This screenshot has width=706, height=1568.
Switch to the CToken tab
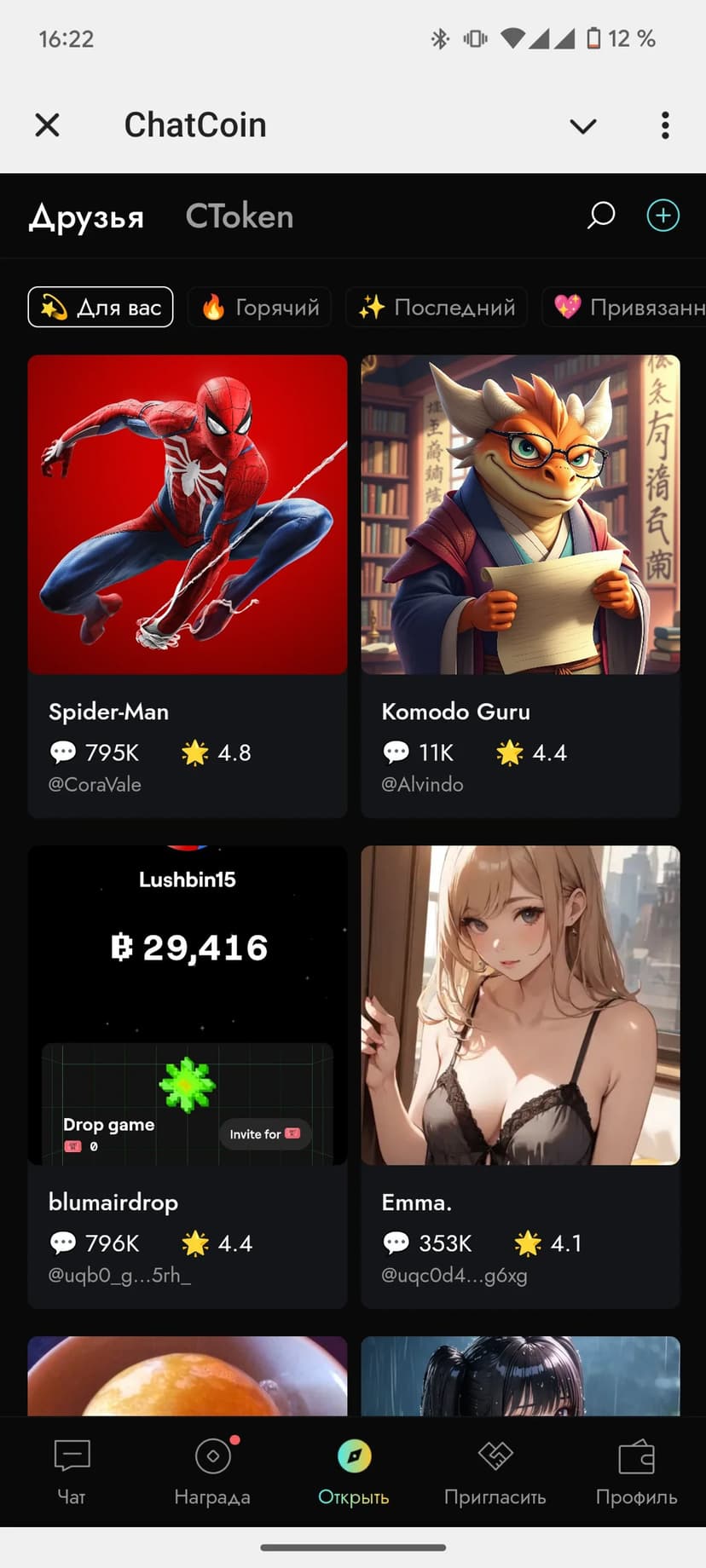(240, 216)
